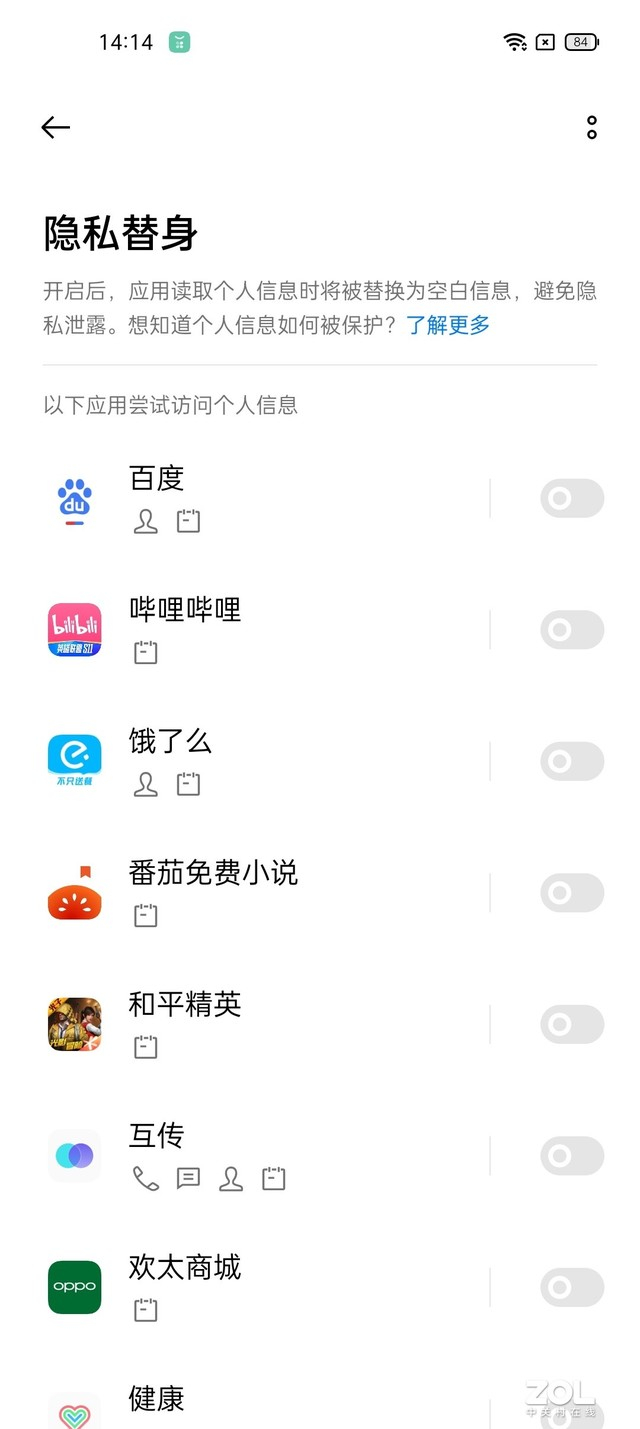The image size is (640, 1429).
Task: Toggle privacy protection for 饿了么
Action: (x=571, y=762)
